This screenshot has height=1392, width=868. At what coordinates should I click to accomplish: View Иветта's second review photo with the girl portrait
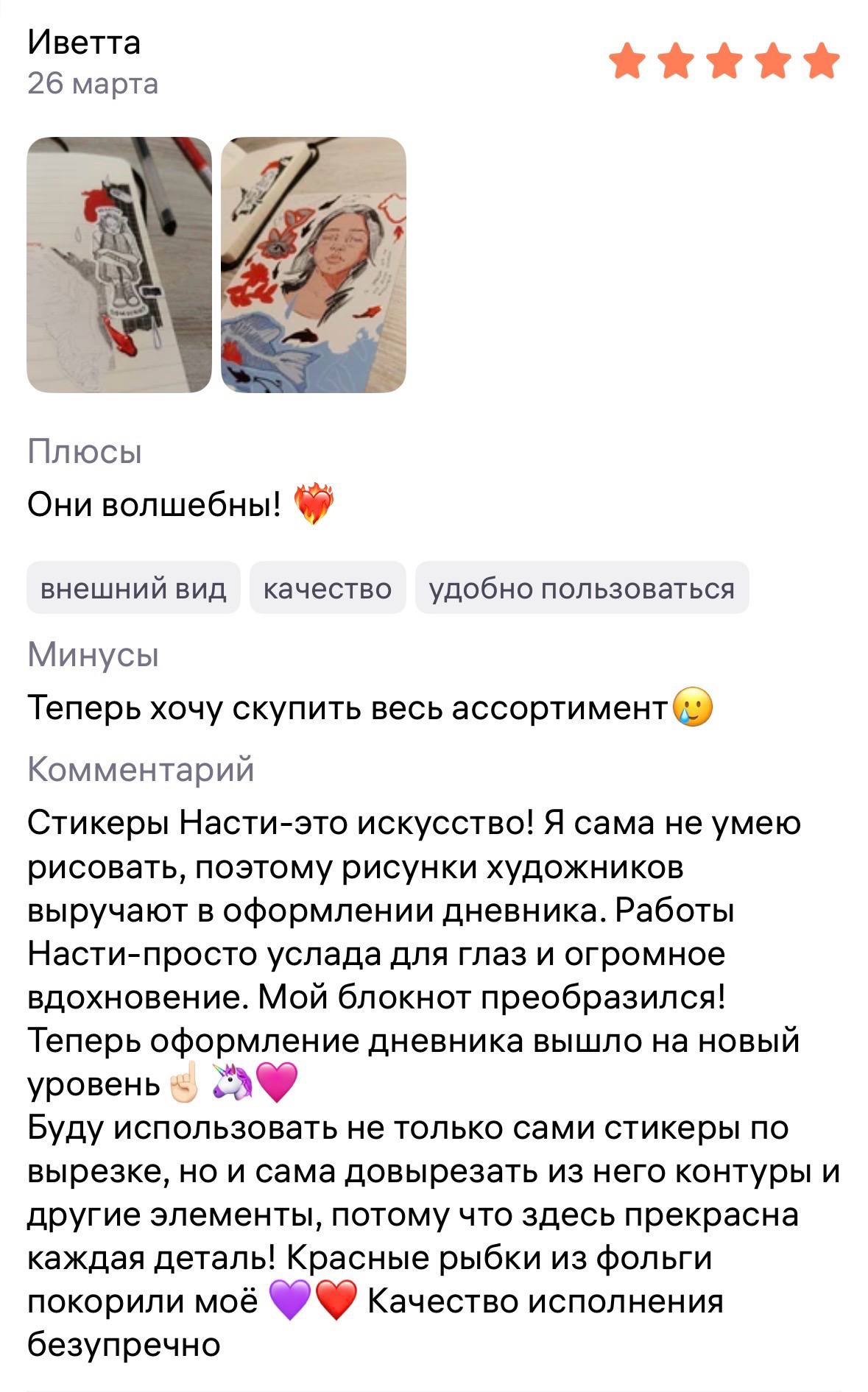(314, 264)
